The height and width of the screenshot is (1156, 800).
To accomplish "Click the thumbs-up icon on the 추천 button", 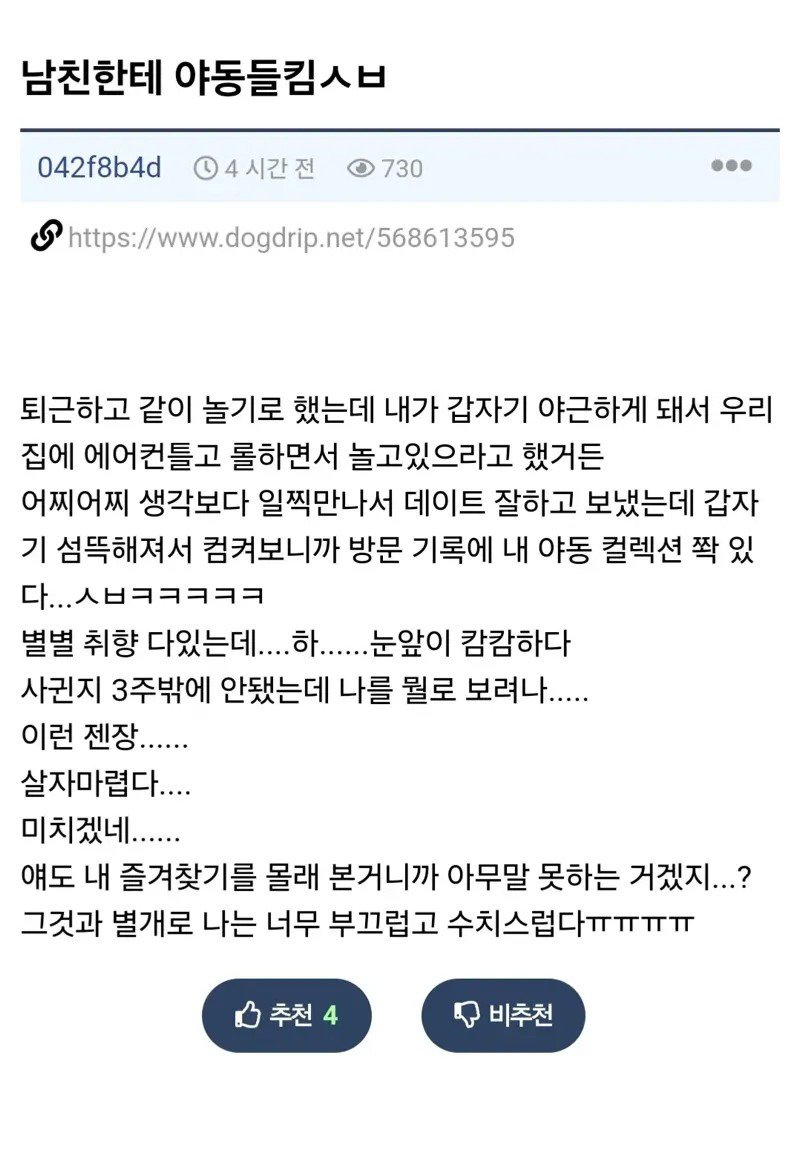I will [251, 1014].
